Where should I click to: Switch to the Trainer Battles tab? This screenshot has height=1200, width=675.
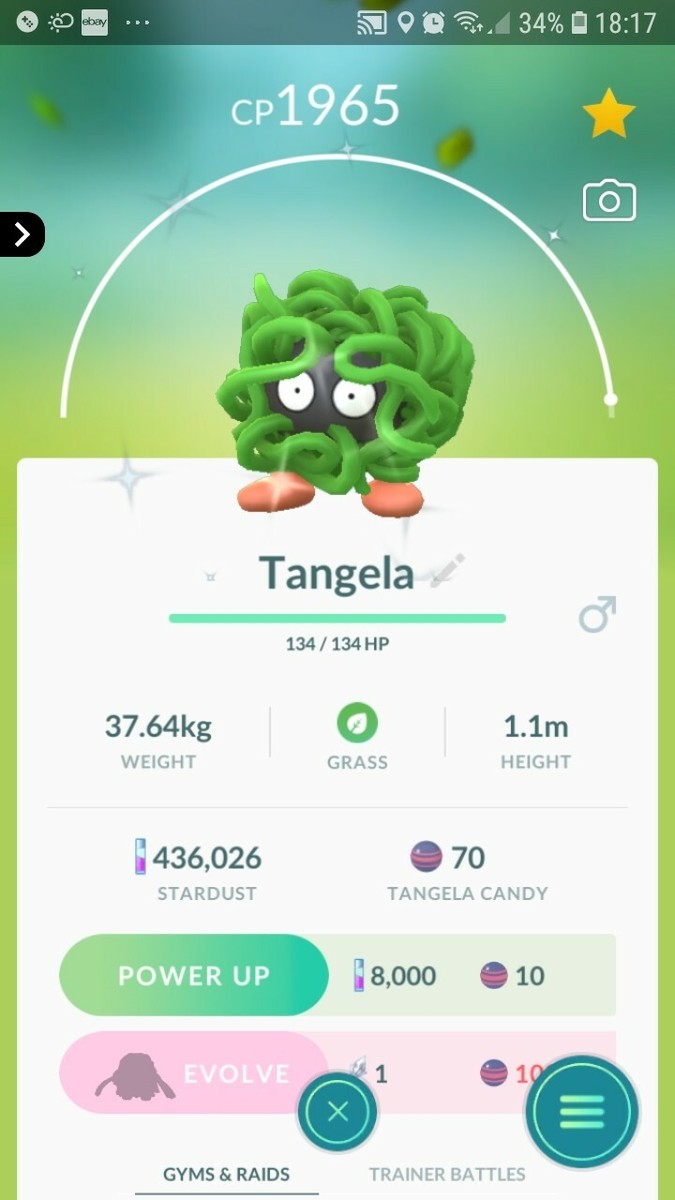(x=447, y=1174)
